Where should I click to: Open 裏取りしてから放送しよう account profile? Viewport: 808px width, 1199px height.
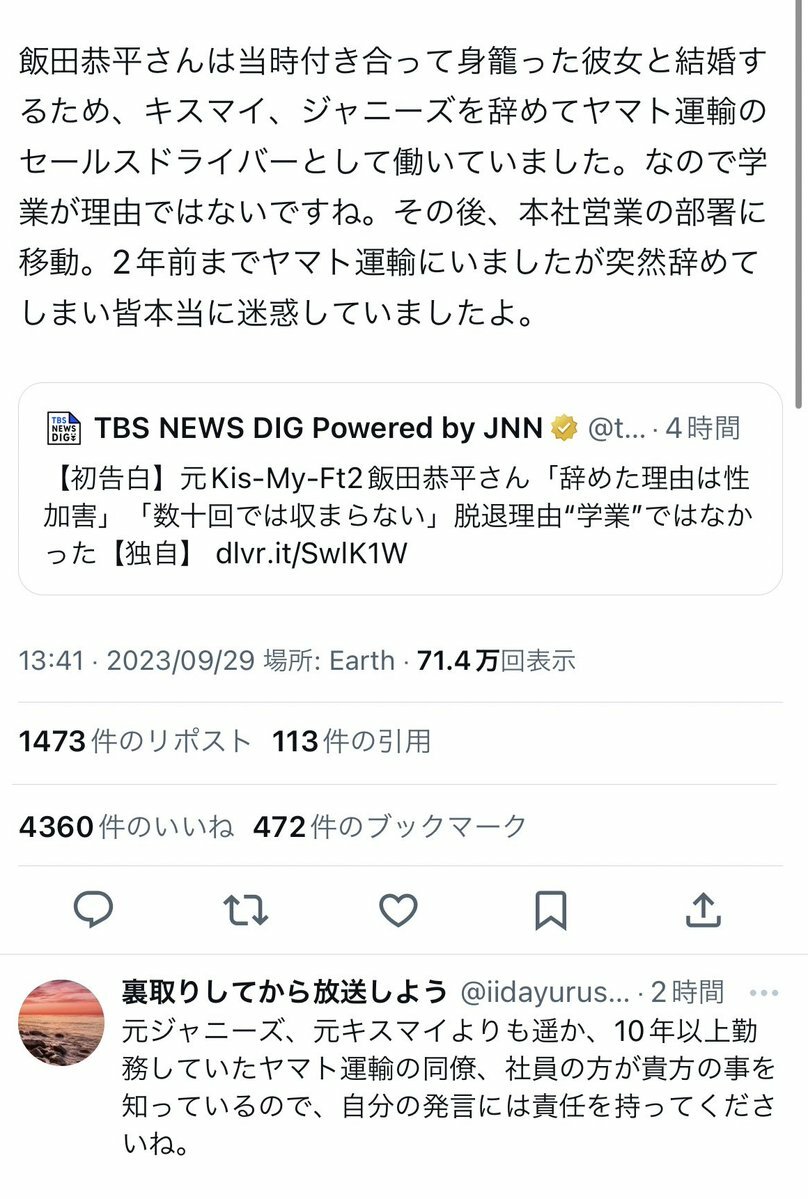click(283, 992)
